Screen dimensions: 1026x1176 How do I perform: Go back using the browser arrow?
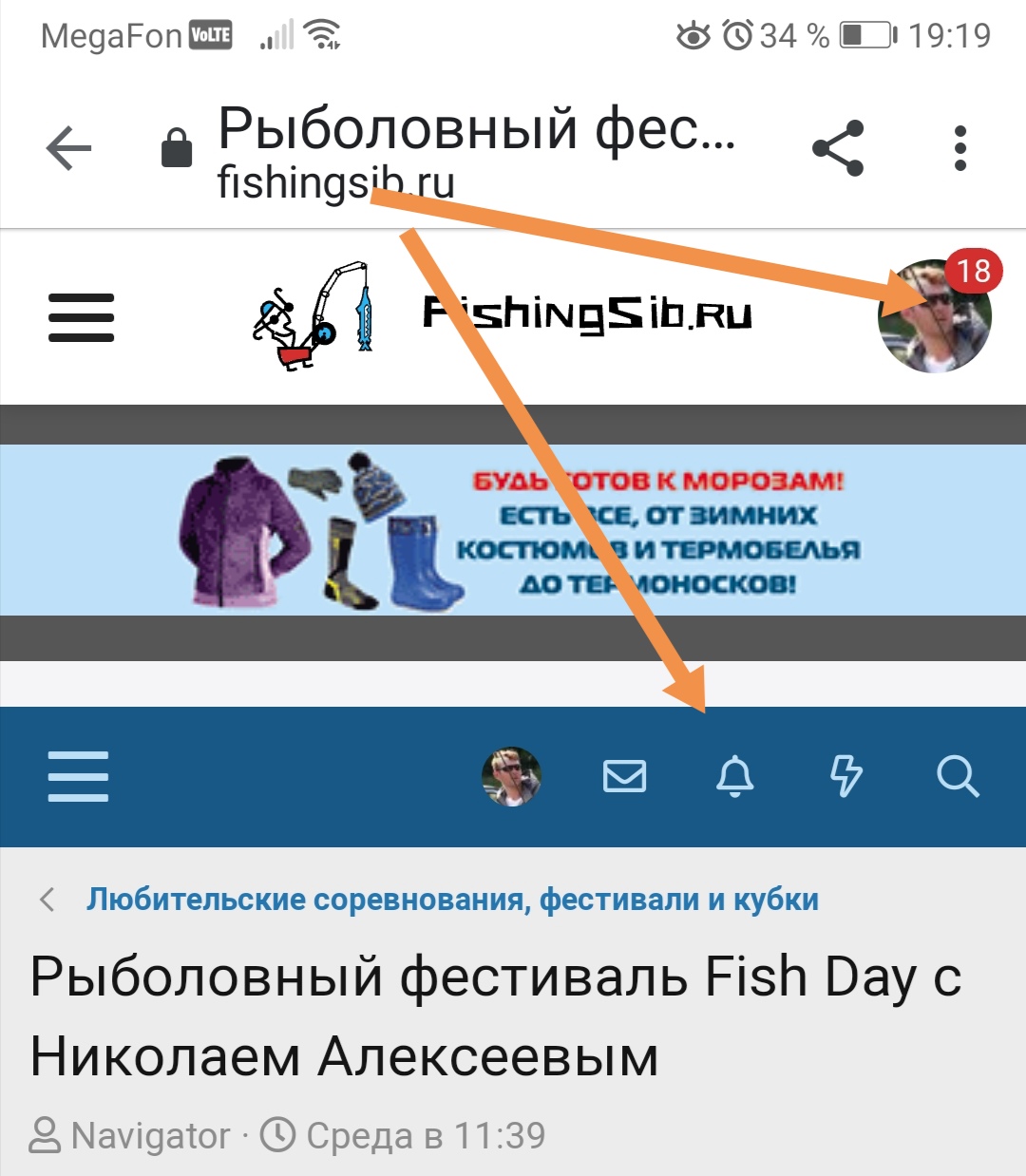[x=68, y=148]
